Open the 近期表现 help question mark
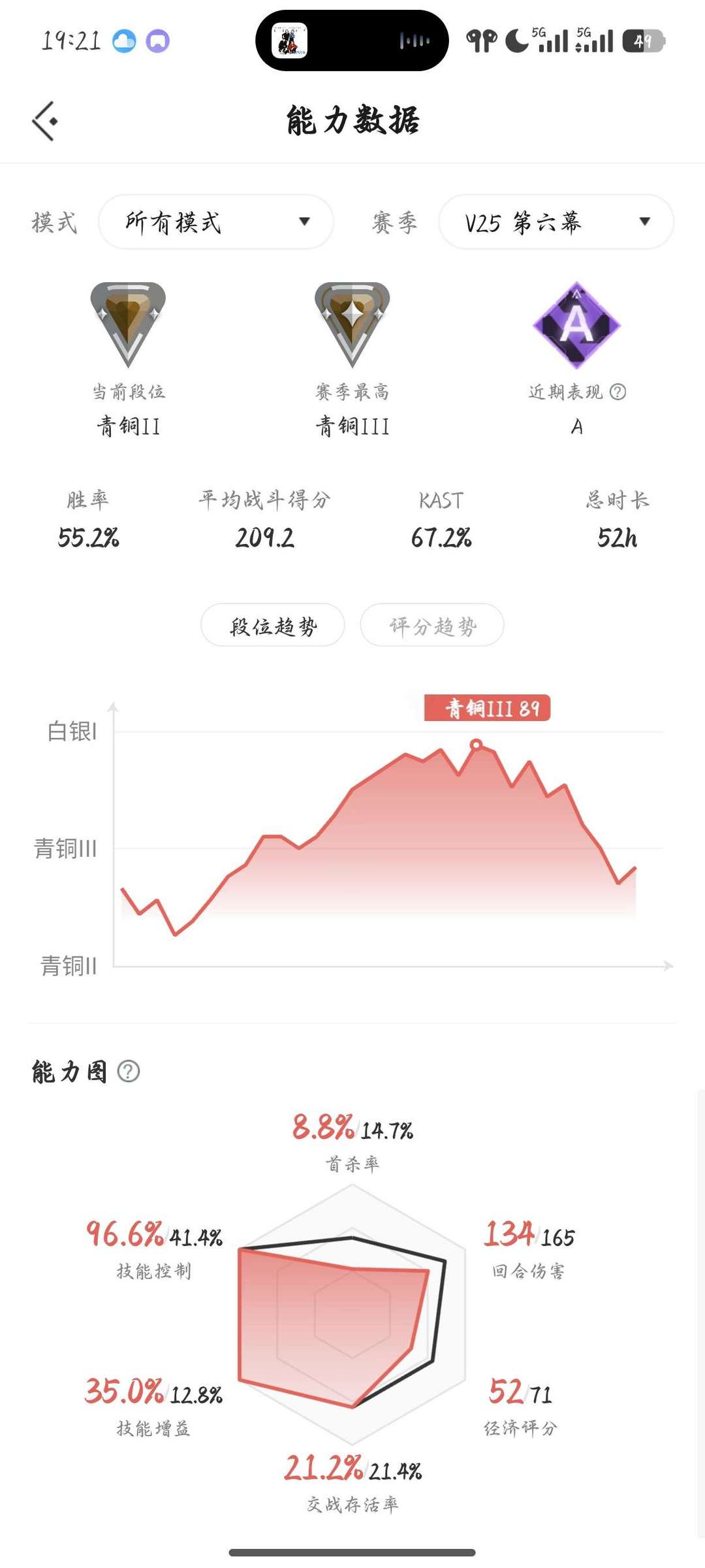This screenshot has height=1568, width=705. pos(617,392)
